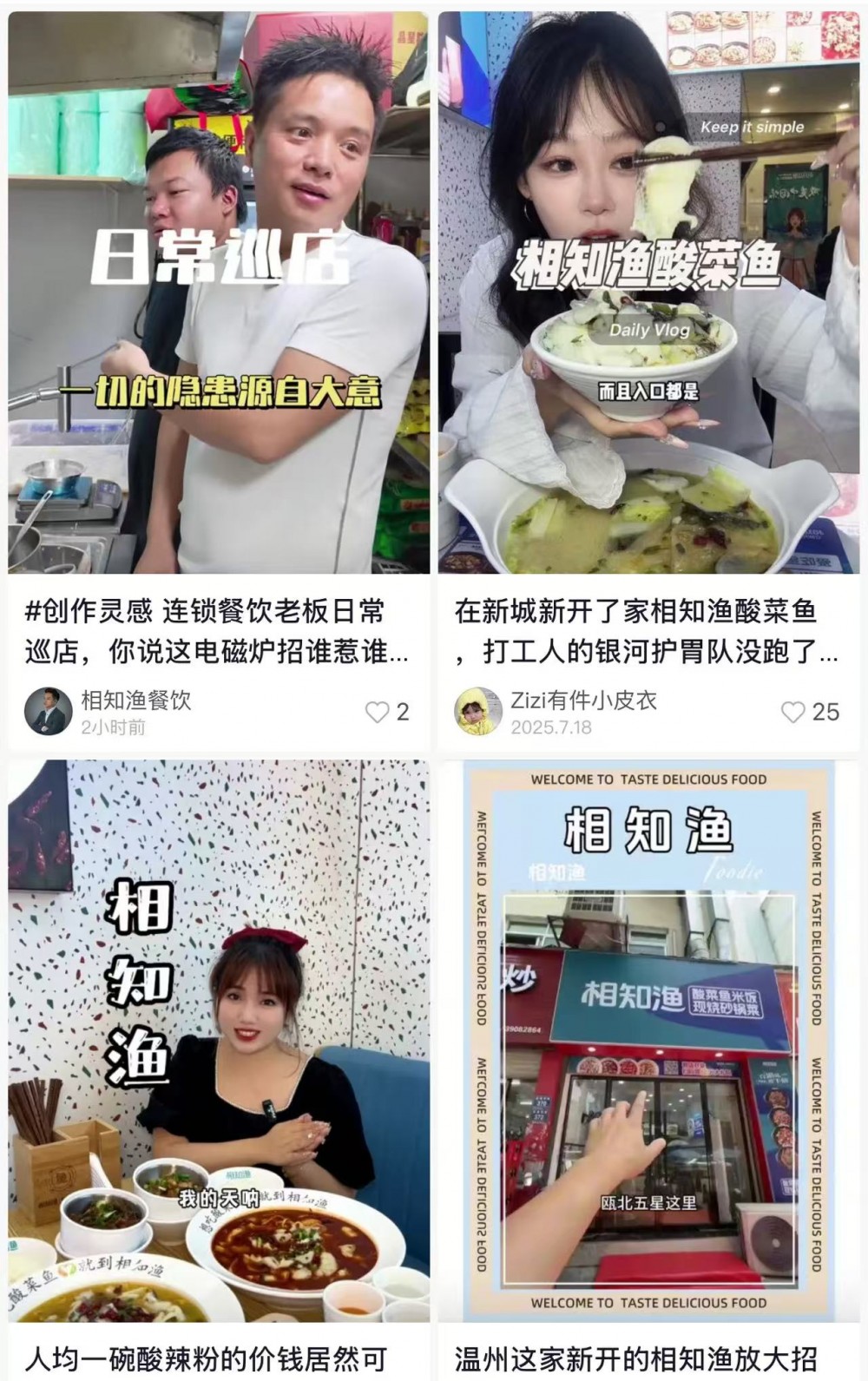Like the post by 相知渔餐饮

(x=377, y=713)
